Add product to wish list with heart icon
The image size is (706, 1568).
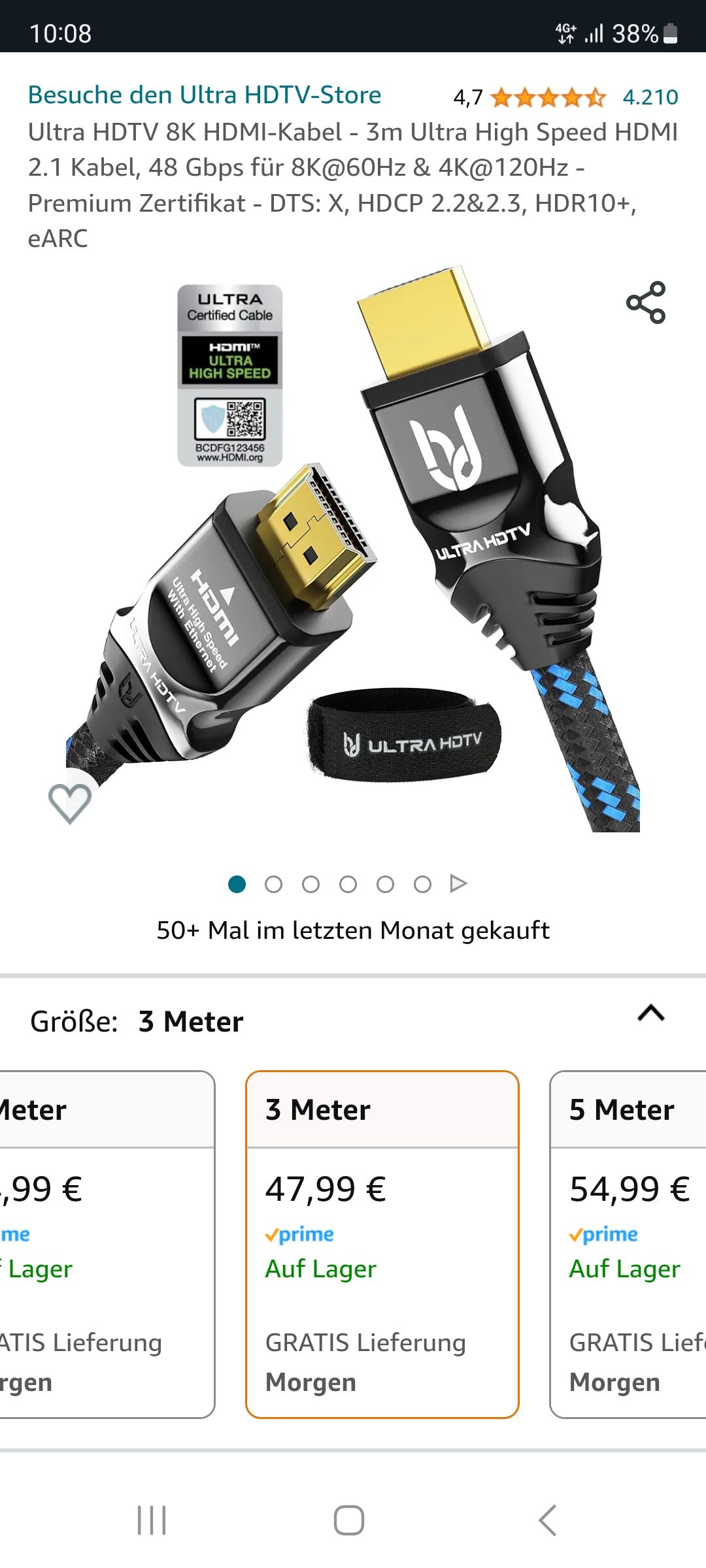pos(70,803)
